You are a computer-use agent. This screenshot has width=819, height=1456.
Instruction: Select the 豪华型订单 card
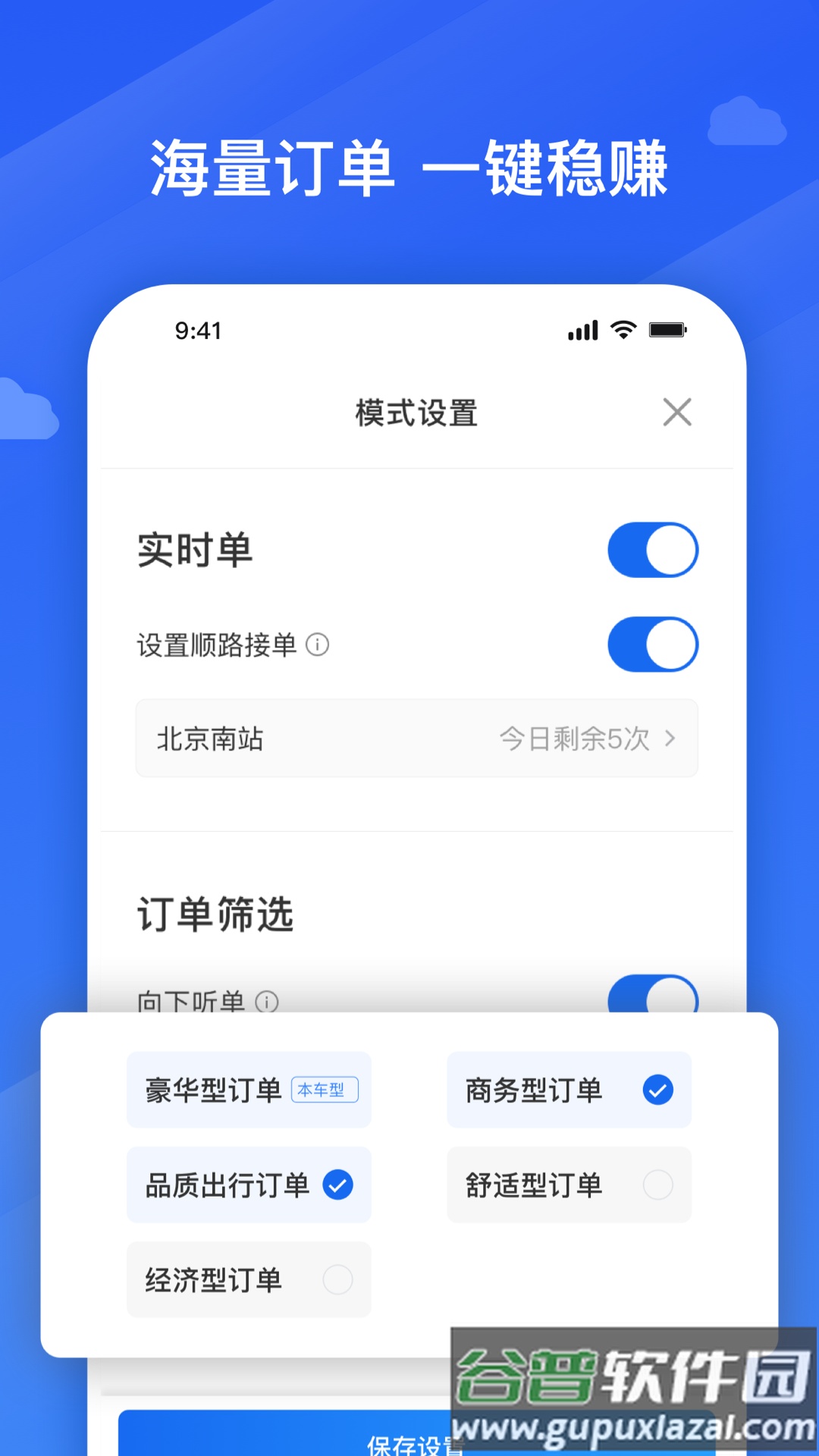coord(249,1089)
